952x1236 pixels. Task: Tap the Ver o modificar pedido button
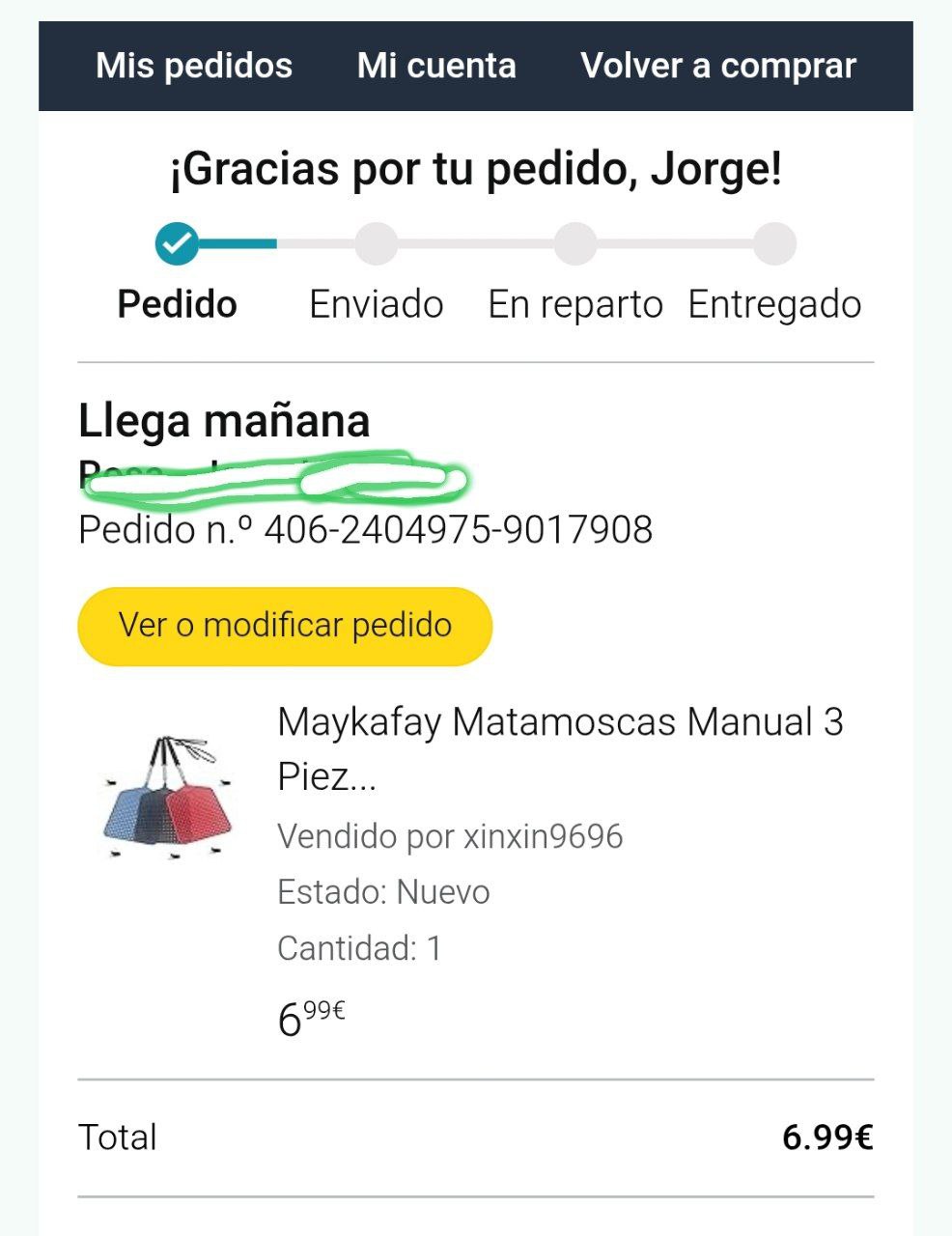(285, 626)
